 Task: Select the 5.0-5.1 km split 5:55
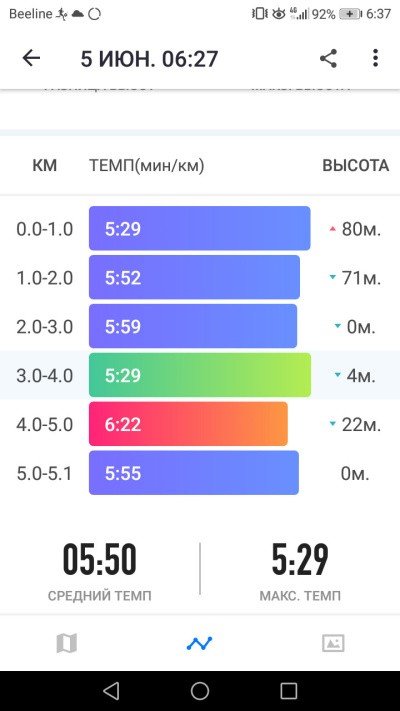coord(194,473)
